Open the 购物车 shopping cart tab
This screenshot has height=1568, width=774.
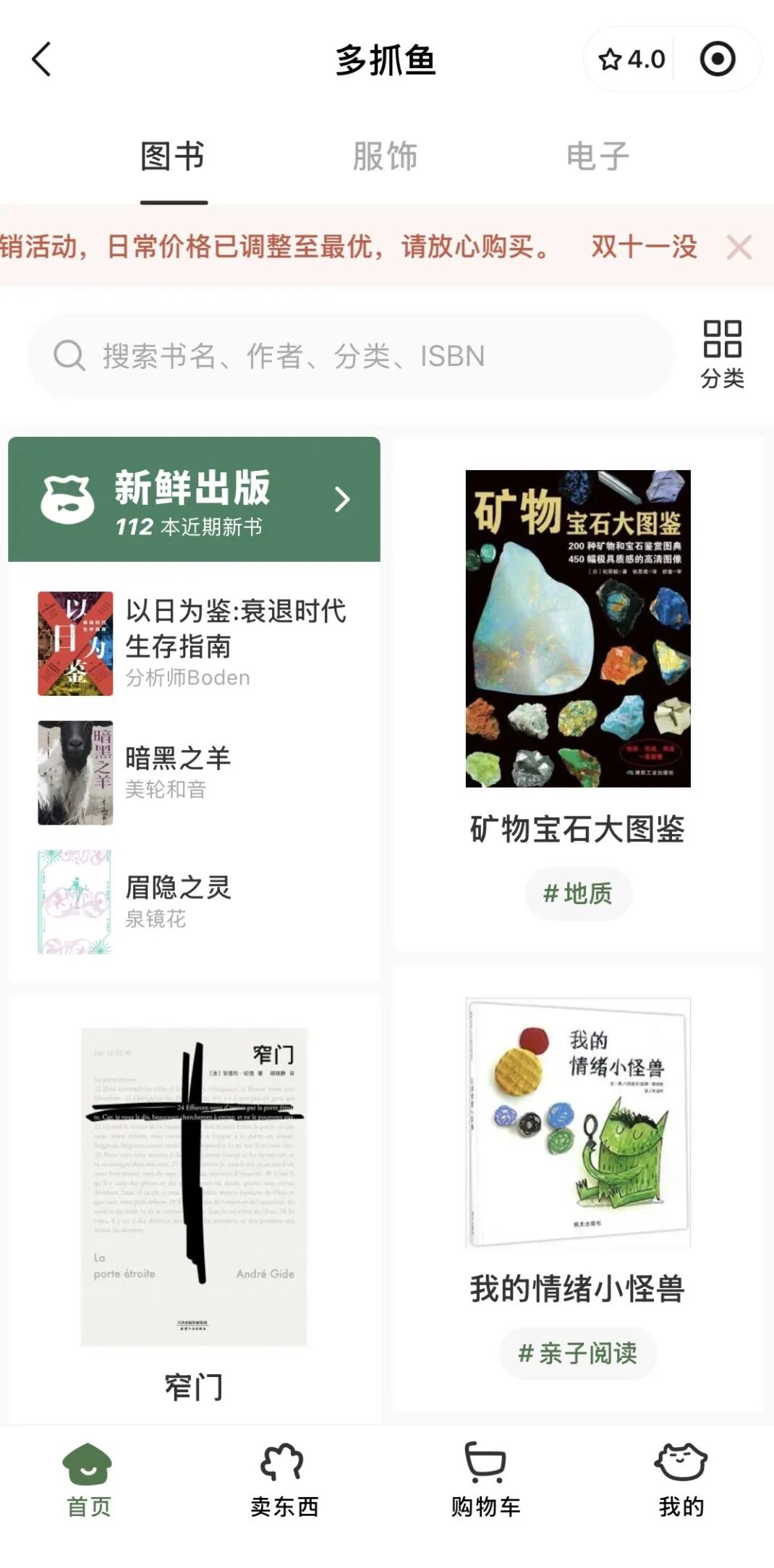[485, 1479]
